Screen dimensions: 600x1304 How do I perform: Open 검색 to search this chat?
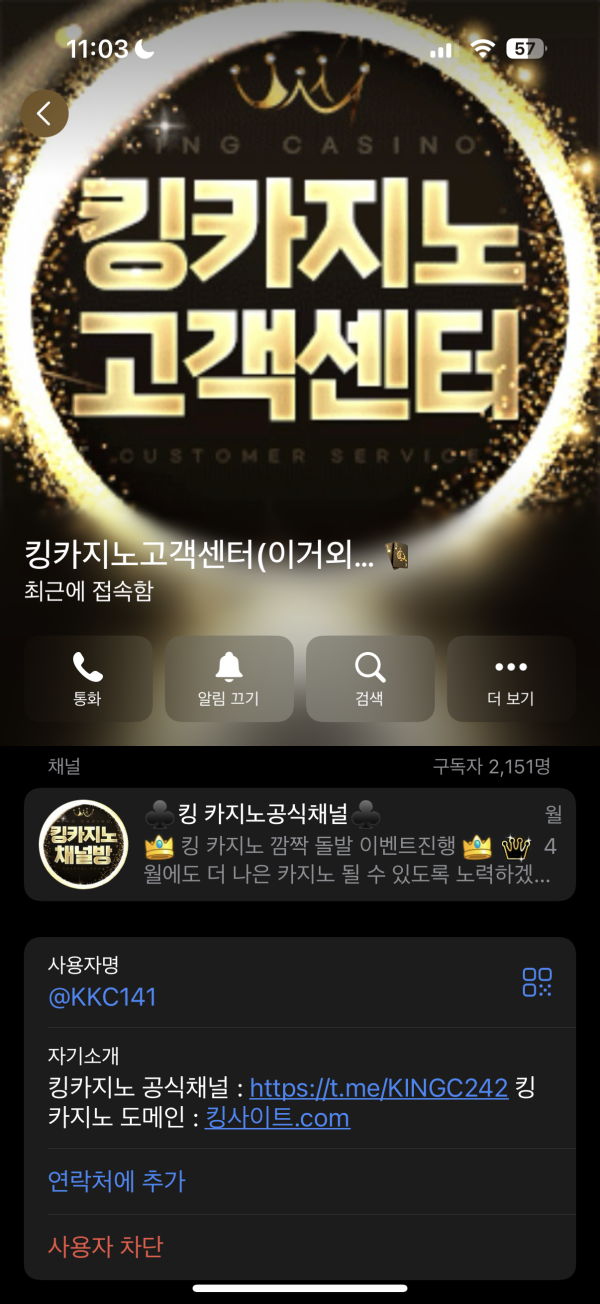tap(370, 679)
